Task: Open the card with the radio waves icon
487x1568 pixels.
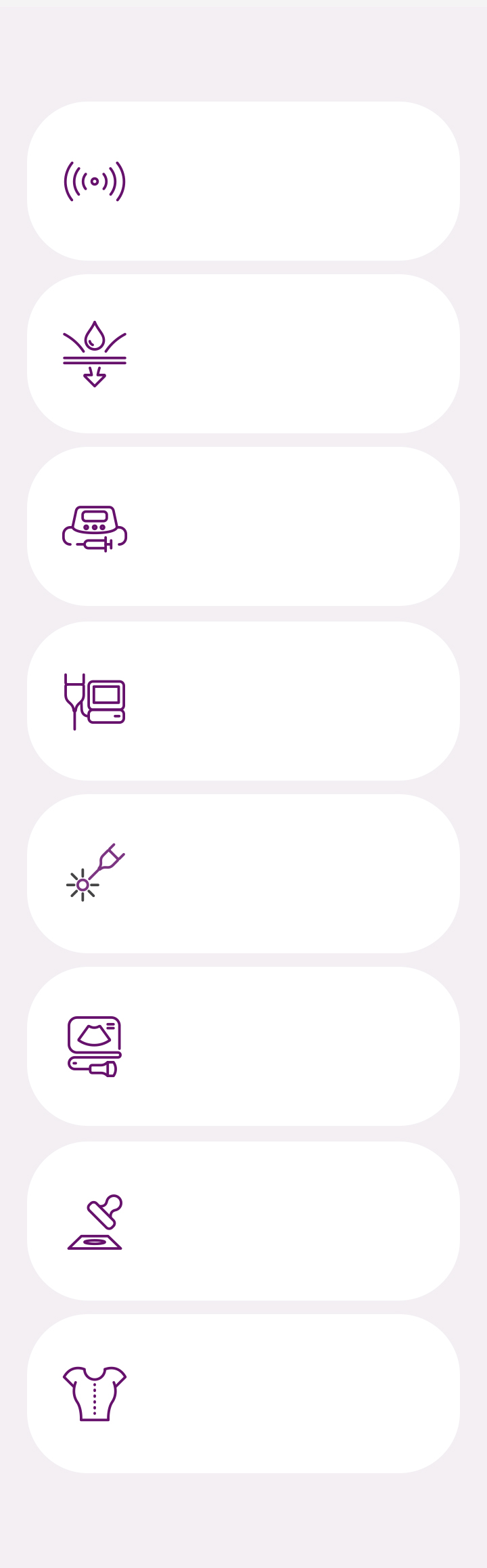Action: tap(243, 181)
